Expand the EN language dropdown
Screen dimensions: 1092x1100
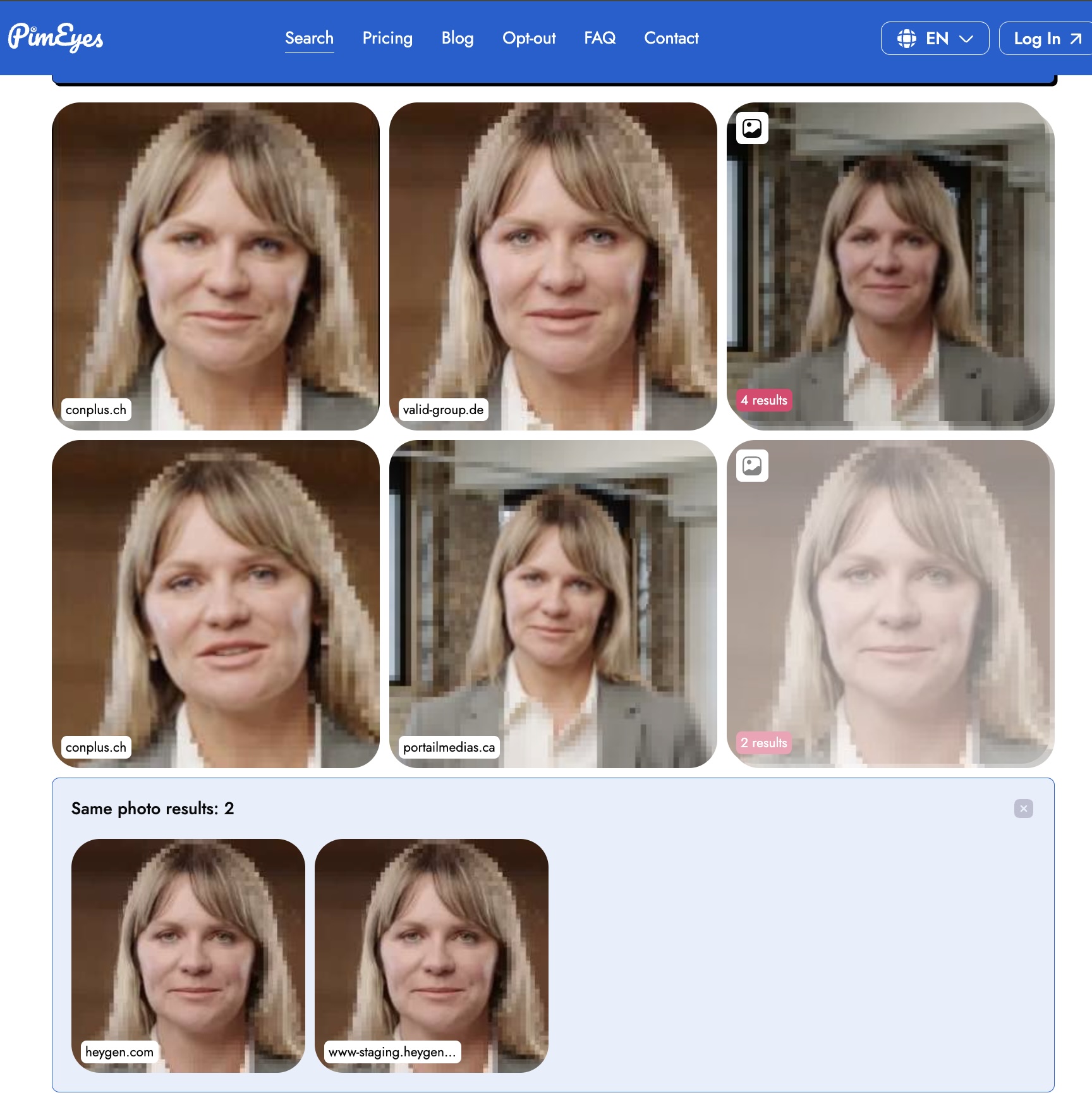click(x=934, y=39)
